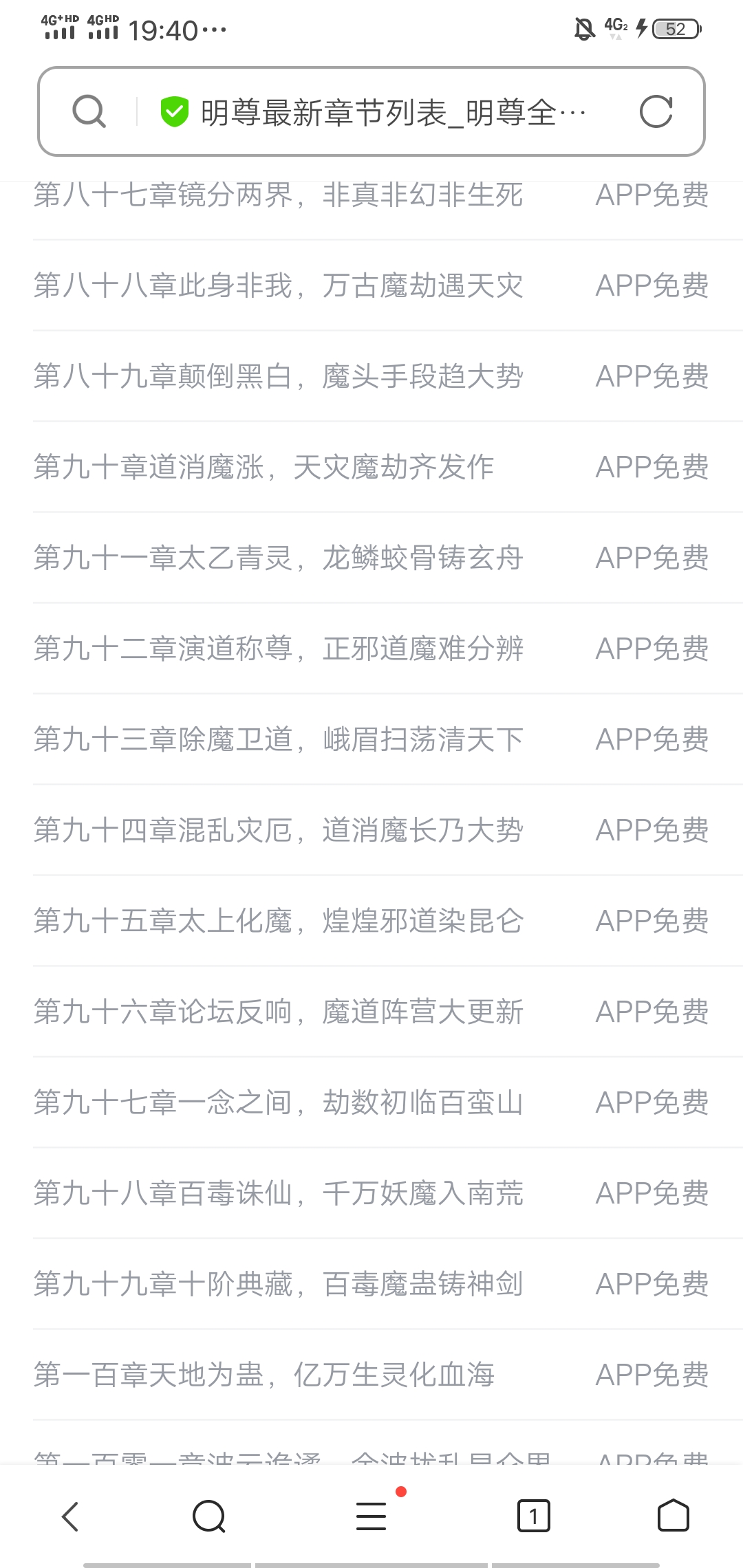Open chapter 第八十八章此身非我
This screenshot has height=1568, width=743.
tap(279, 285)
